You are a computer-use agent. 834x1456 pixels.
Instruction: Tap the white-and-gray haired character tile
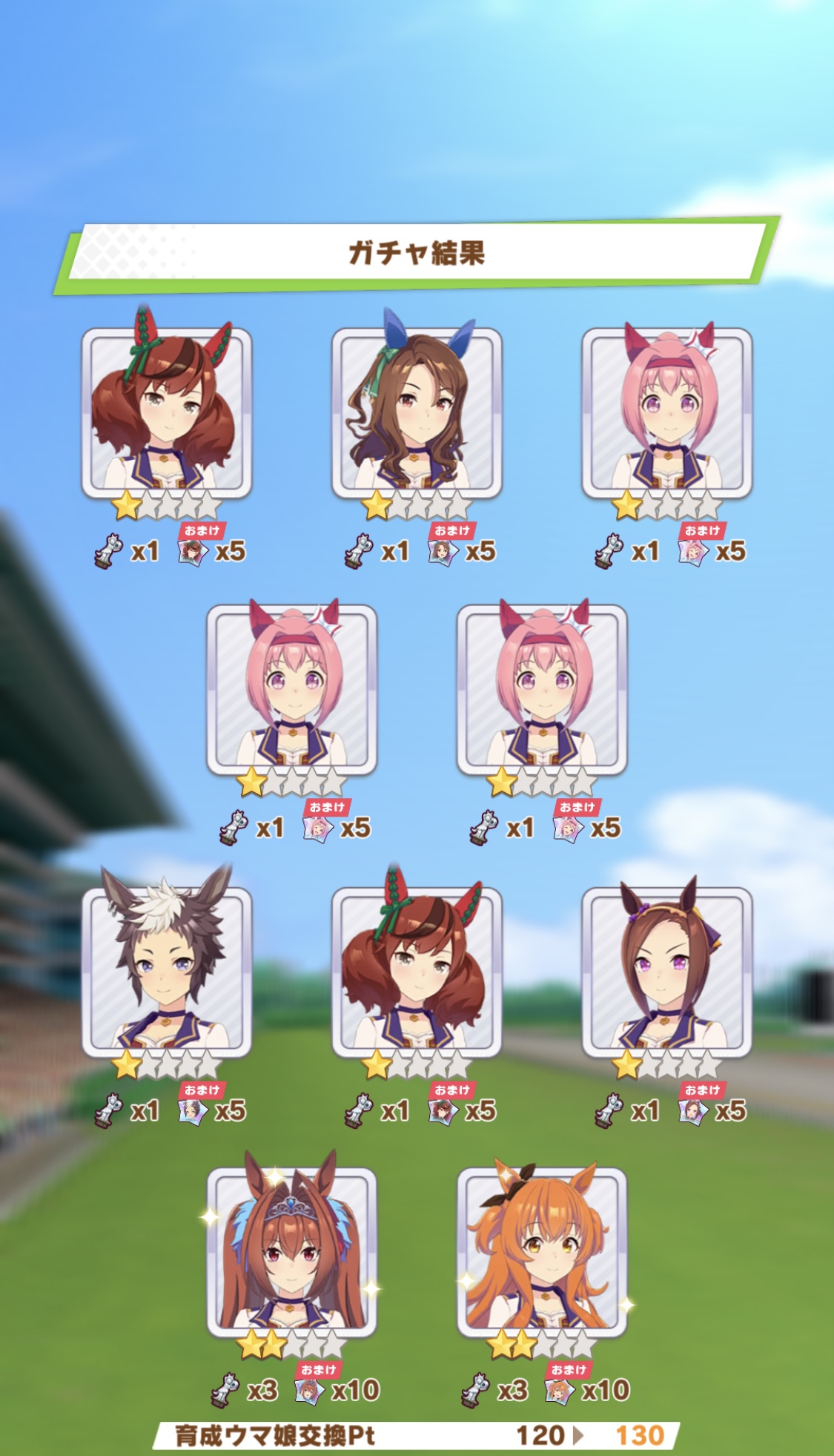pos(167,972)
